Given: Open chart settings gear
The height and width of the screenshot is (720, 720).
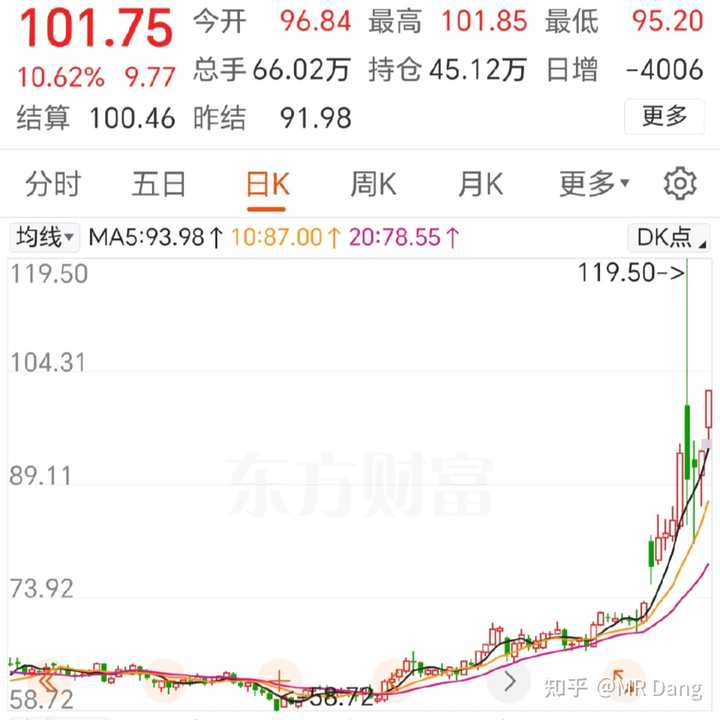Looking at the screenshot, I should pyautogui.click(x=680, y=184).
